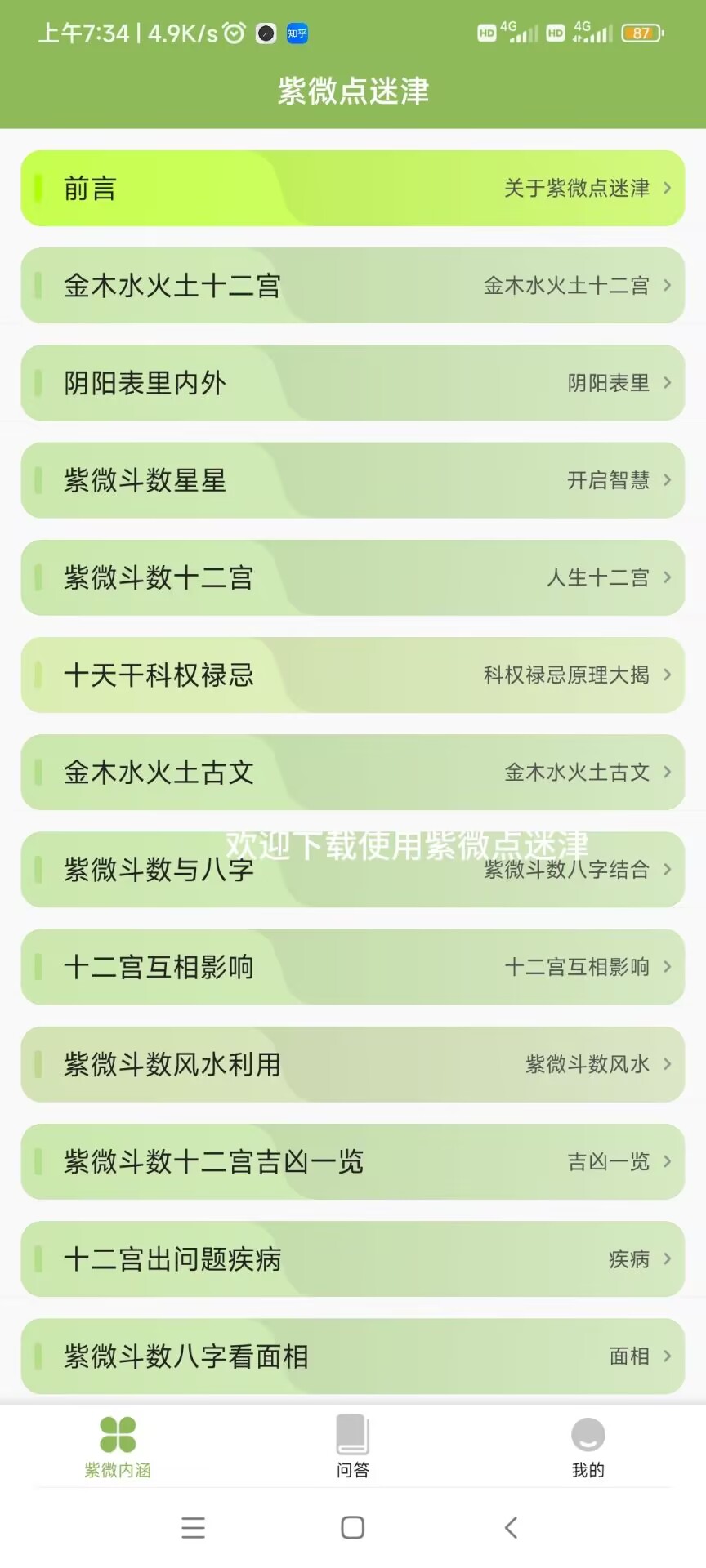Open 十二宫出问题疾病 row
This screenshot has height=1568, width=706.
(x=352, y=1258)
